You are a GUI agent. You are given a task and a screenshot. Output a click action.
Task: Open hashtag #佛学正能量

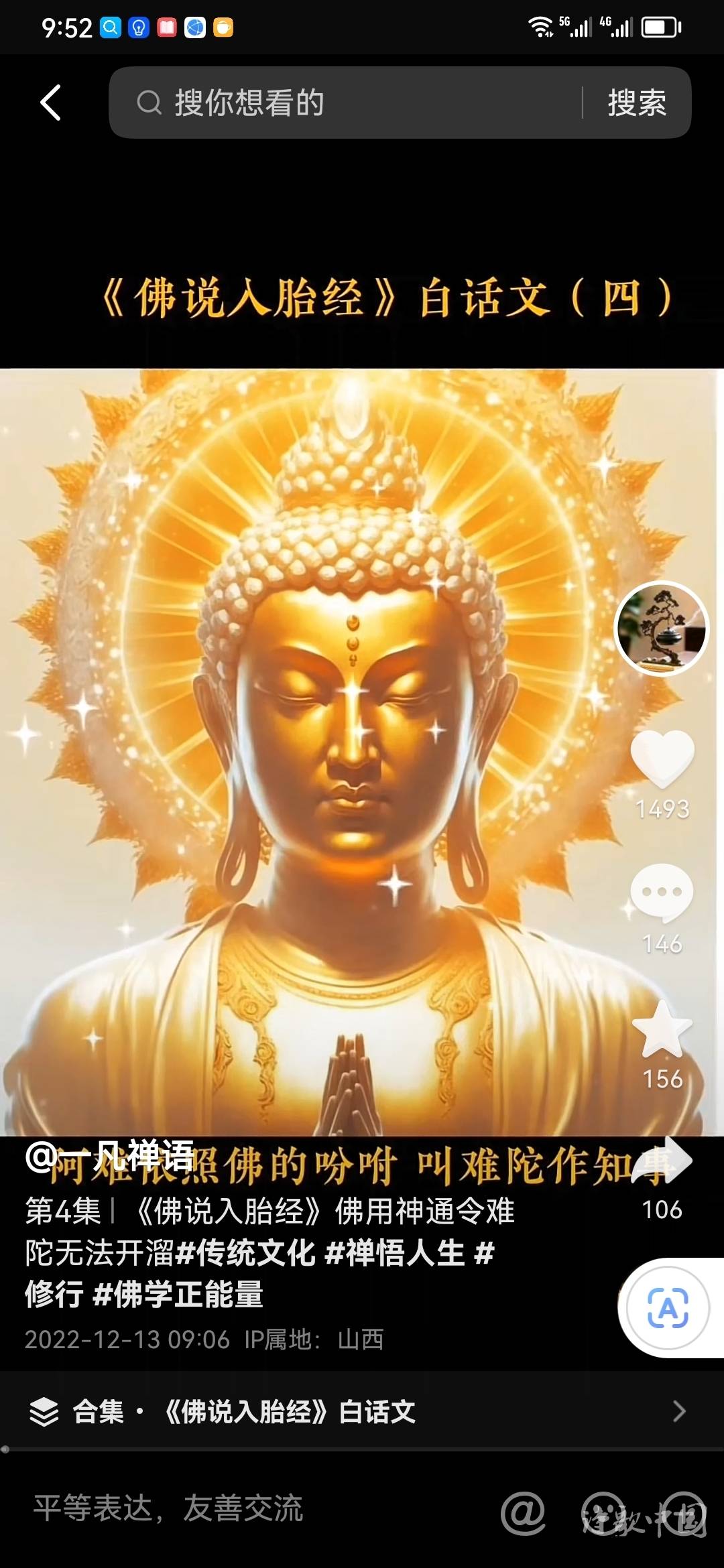click(x=178, y=1294)
